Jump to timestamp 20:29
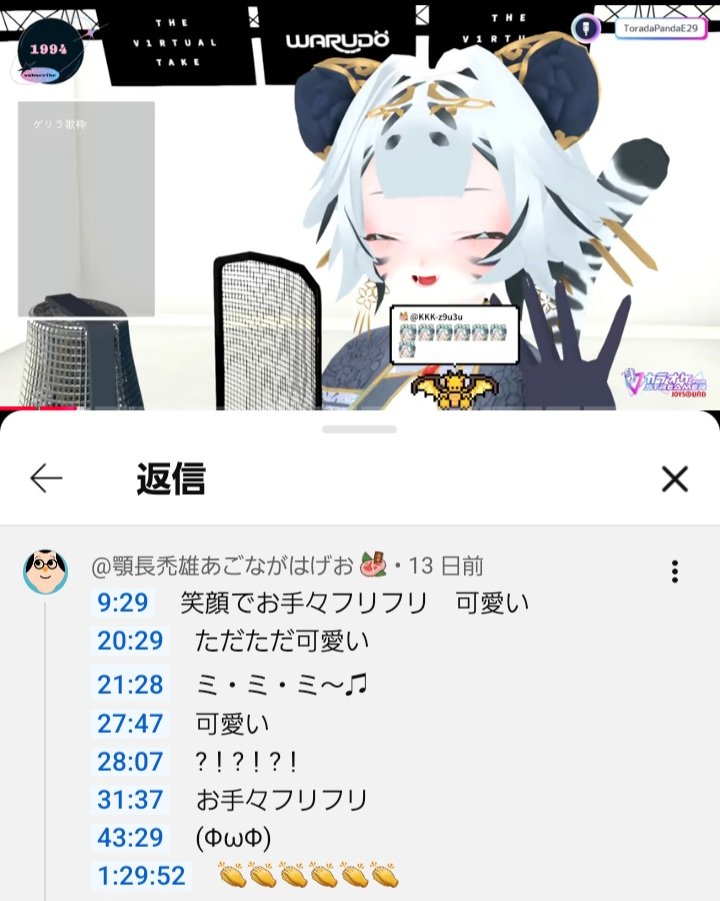This screenshot has width=720, height=901. pyautogui.click(x=130, y=642)
